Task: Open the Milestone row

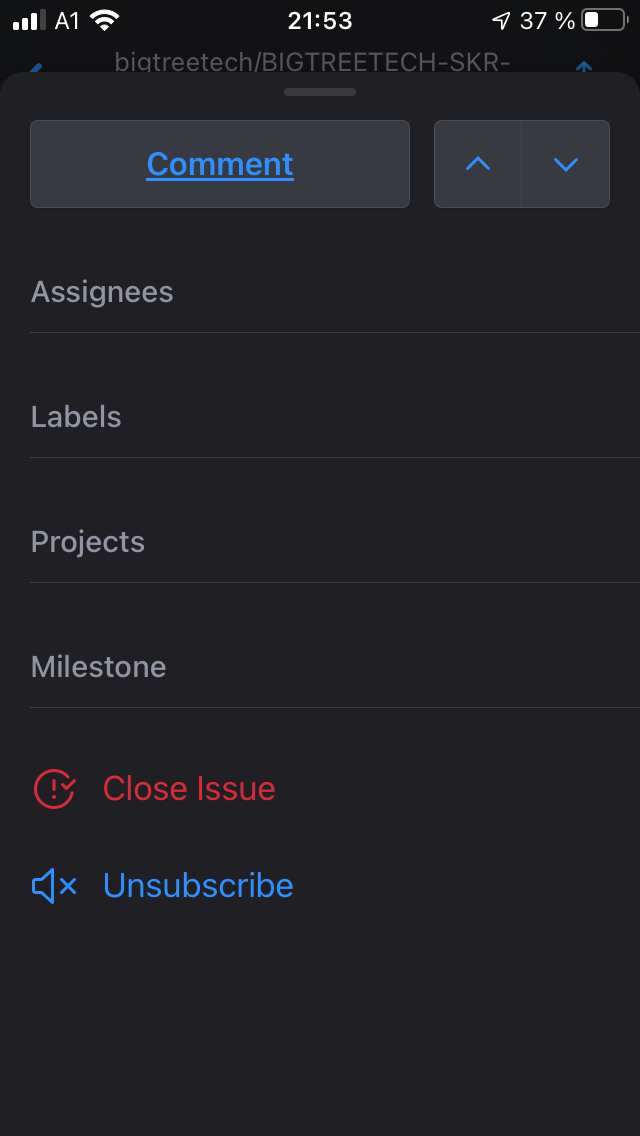Action: tap(335, 667)
